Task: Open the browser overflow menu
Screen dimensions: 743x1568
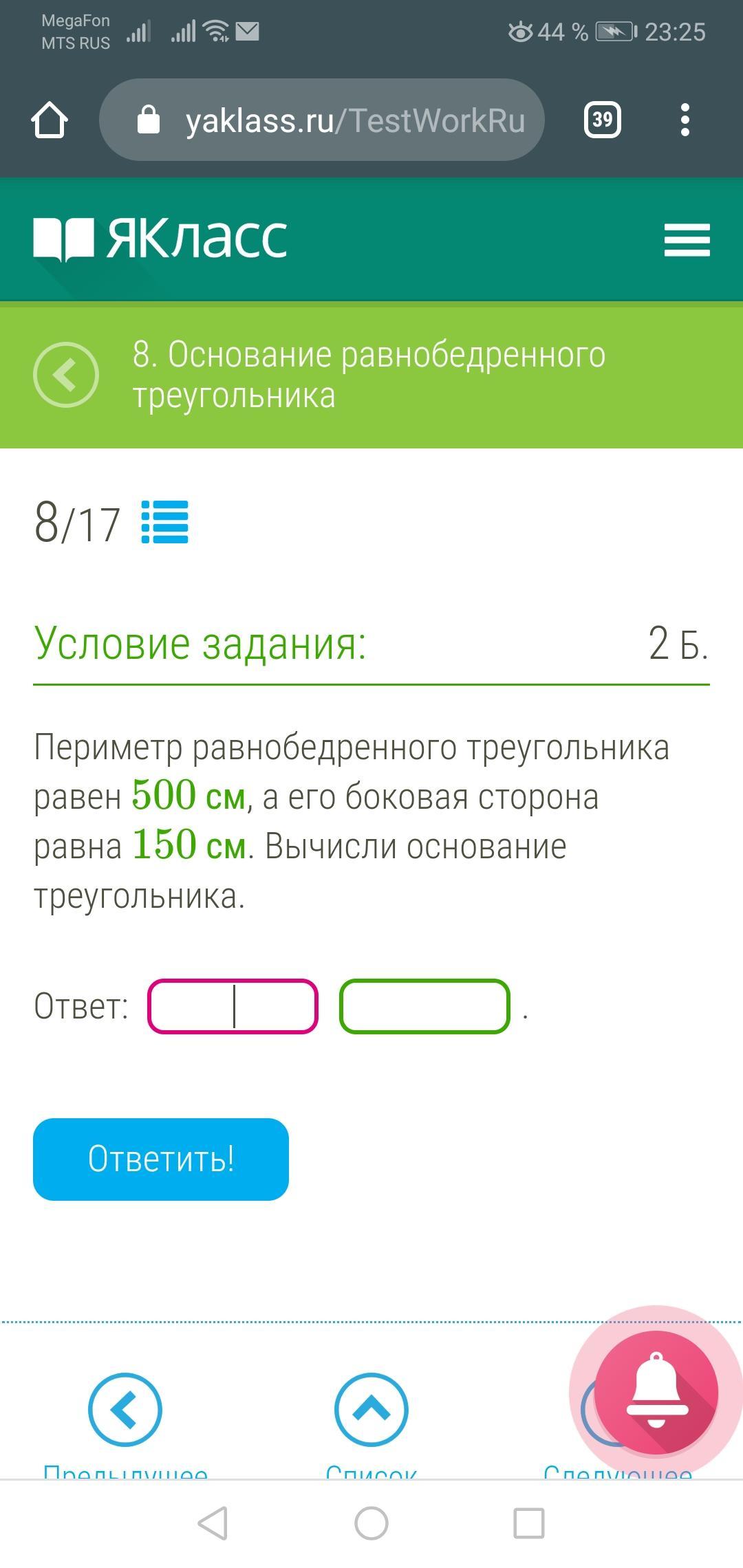Action: tap(684, 120)
